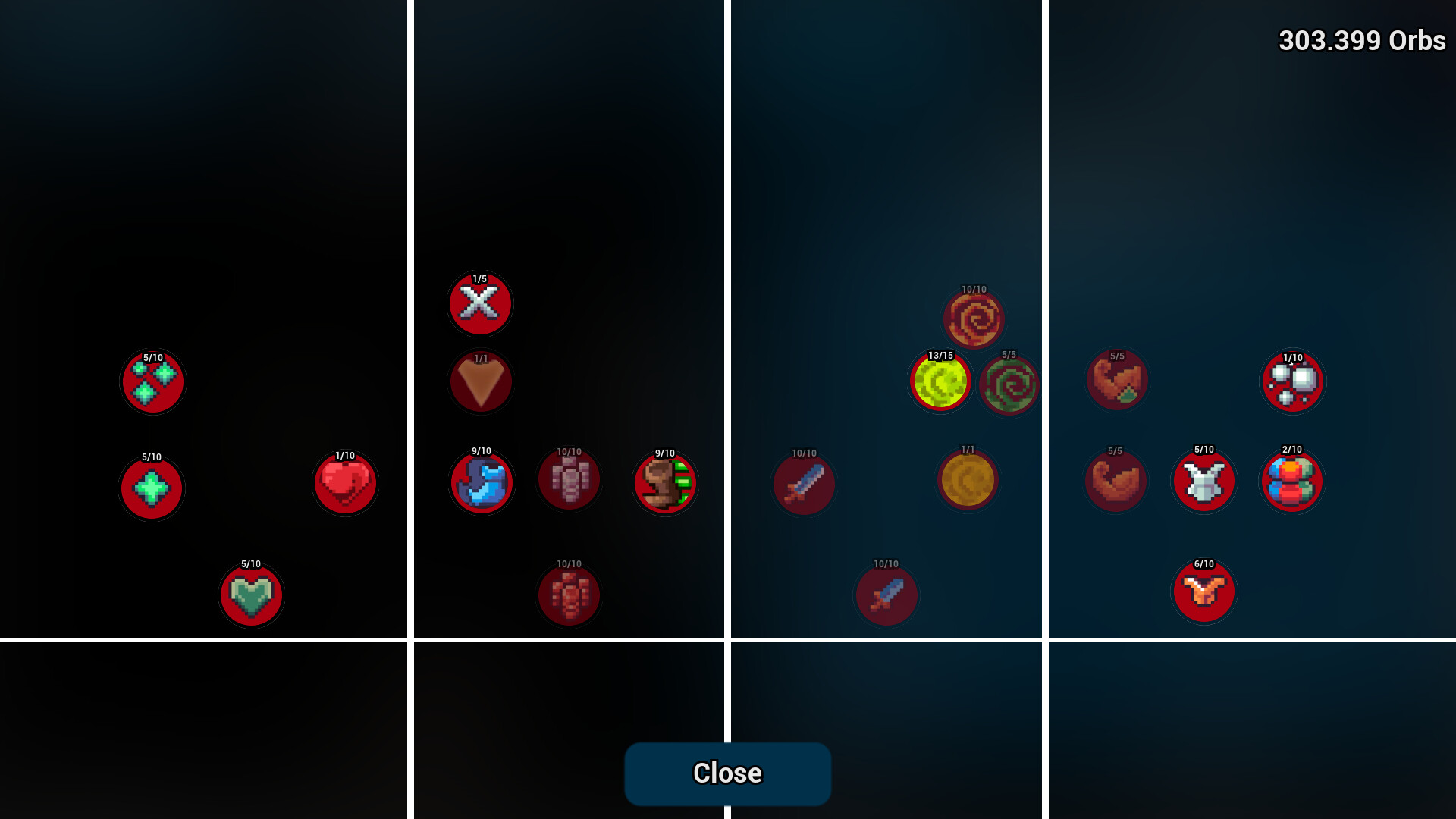
Task: Upgrade the orange armor skill at 6/10
Action: tap(1204, 592)
